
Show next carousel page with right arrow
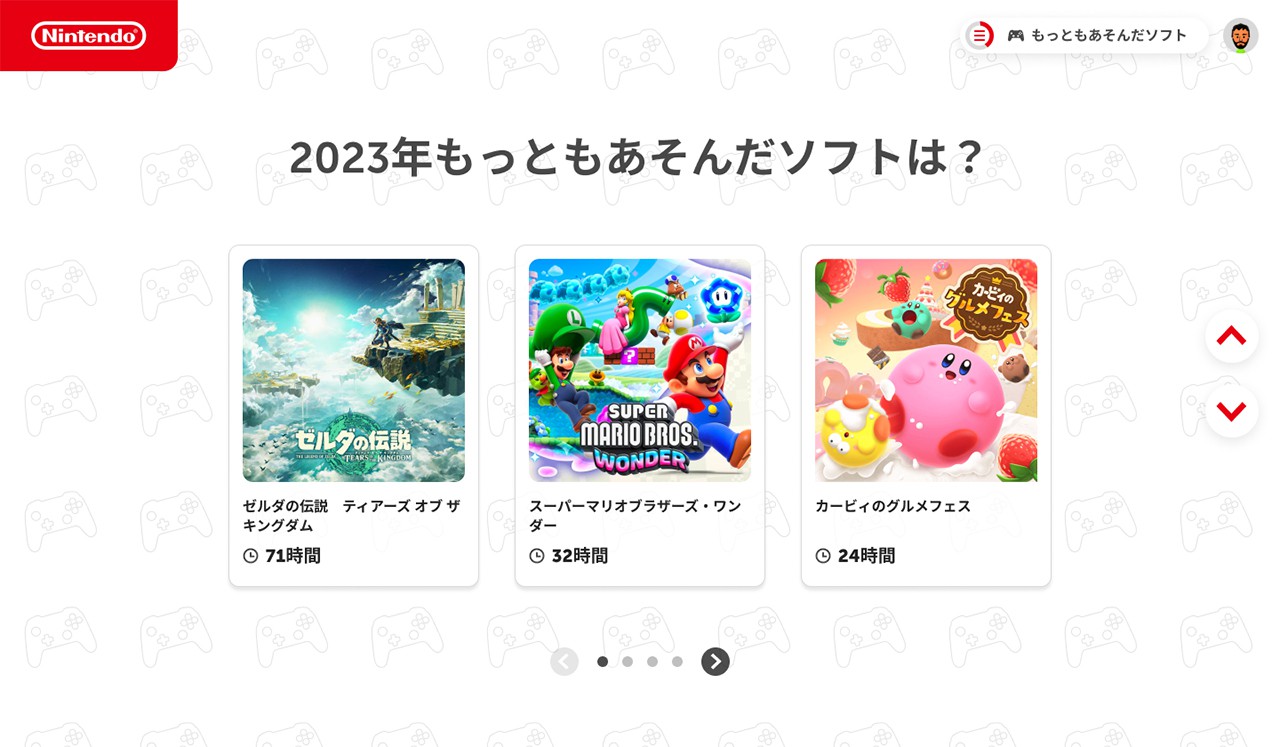(715, 661)
